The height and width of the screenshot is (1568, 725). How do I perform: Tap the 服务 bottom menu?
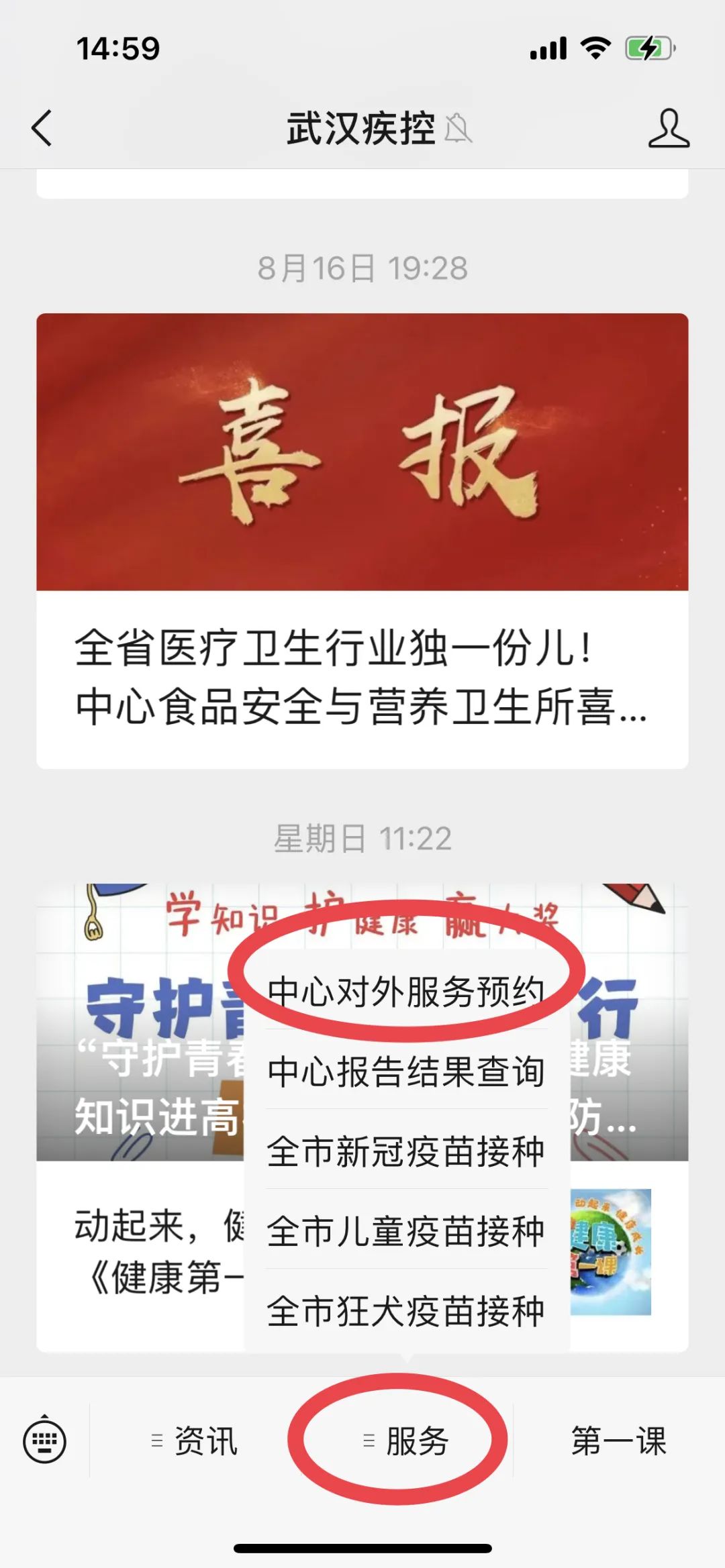(405, 1441)
